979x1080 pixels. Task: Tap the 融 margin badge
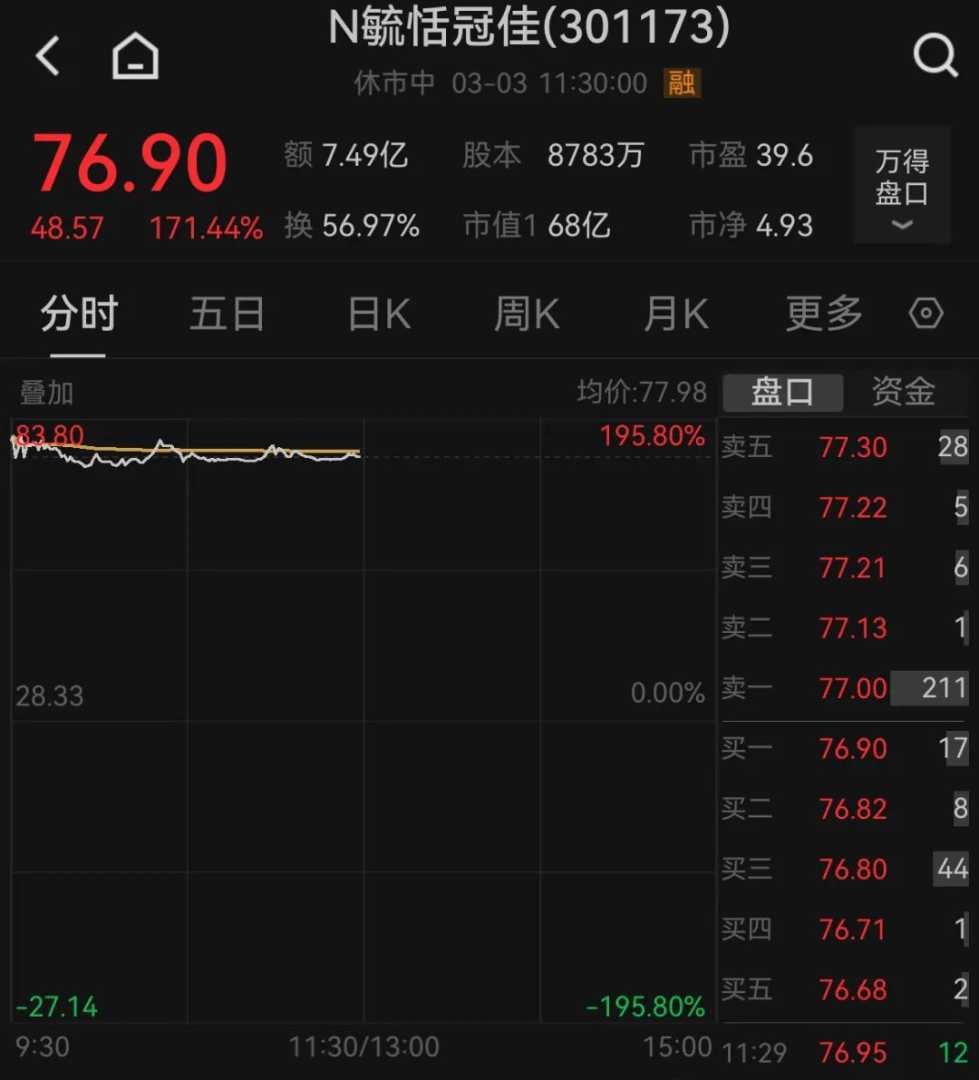click(682, 83)
